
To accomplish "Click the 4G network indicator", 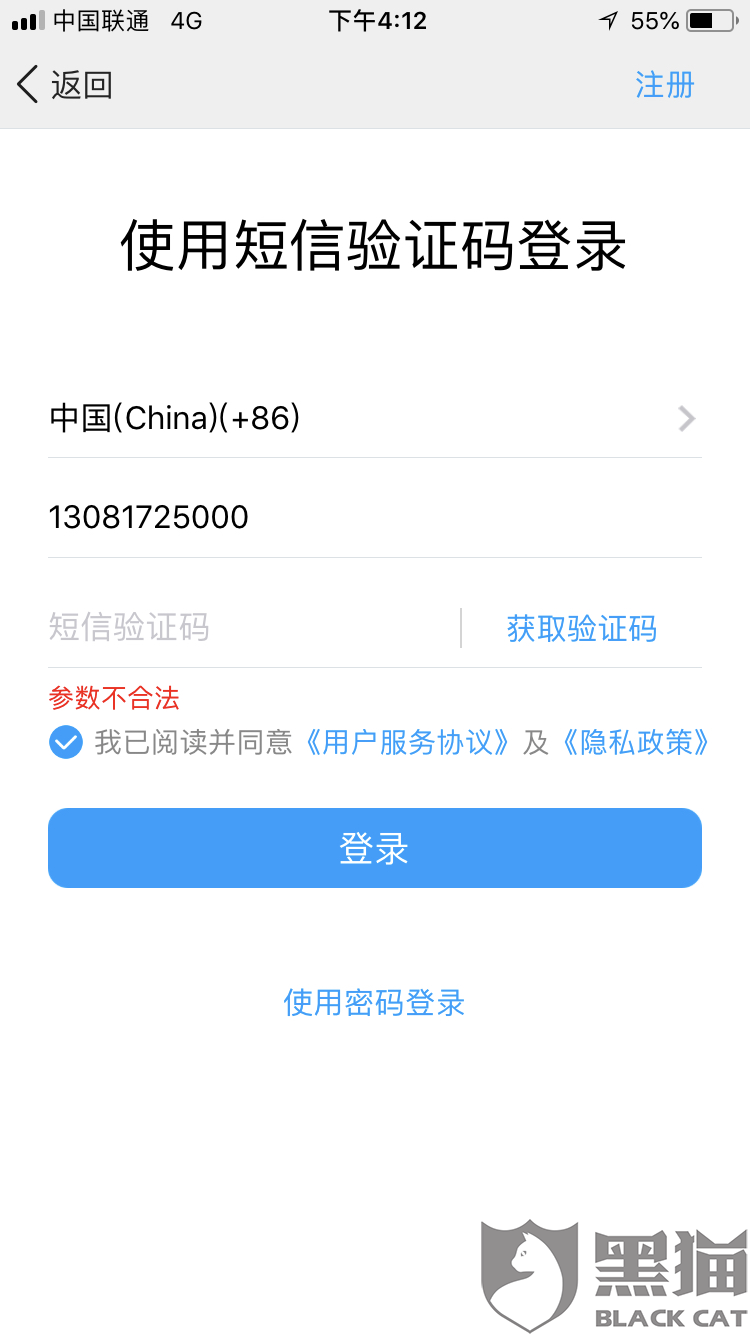I will point(185,18).
